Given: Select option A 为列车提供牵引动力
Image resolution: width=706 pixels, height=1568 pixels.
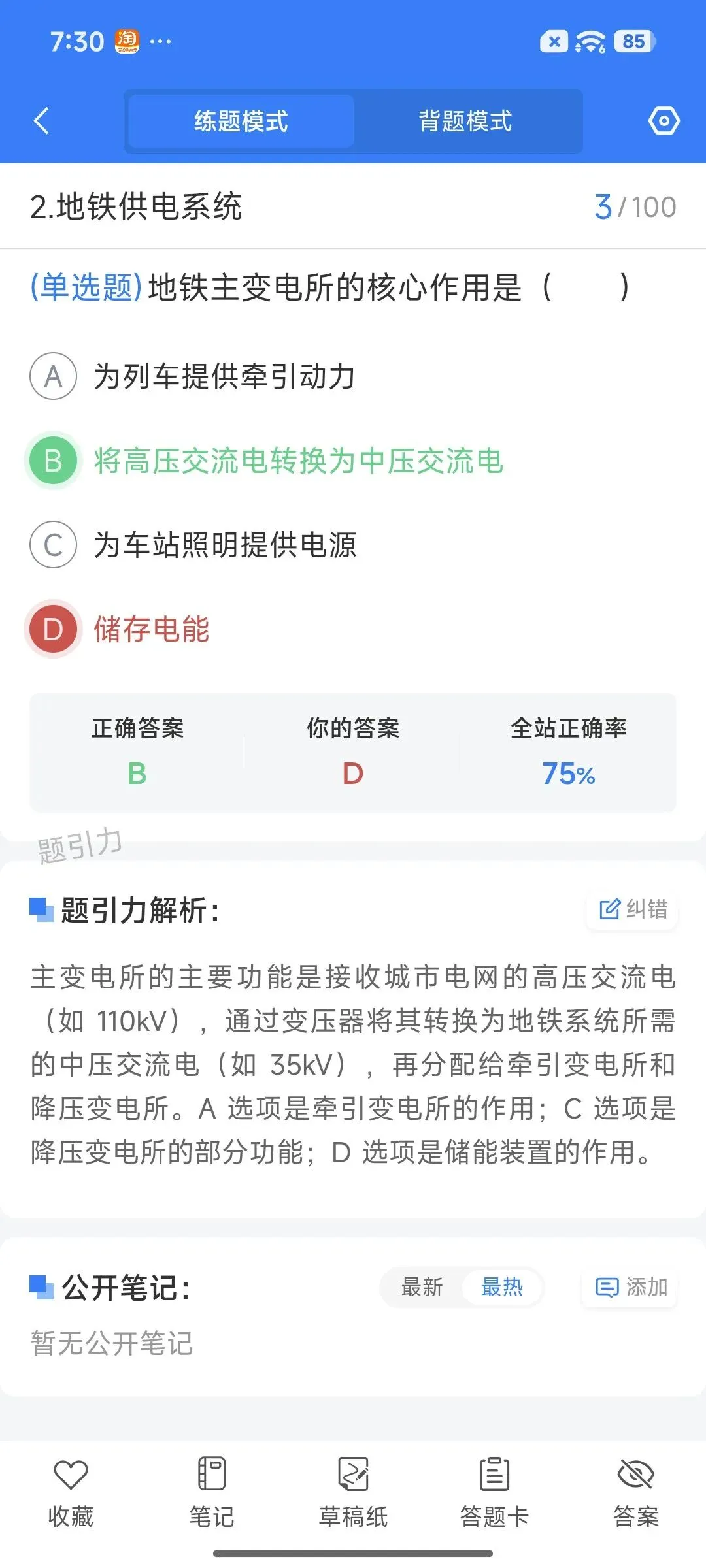Looking at the screenshot, I should 193,376.
